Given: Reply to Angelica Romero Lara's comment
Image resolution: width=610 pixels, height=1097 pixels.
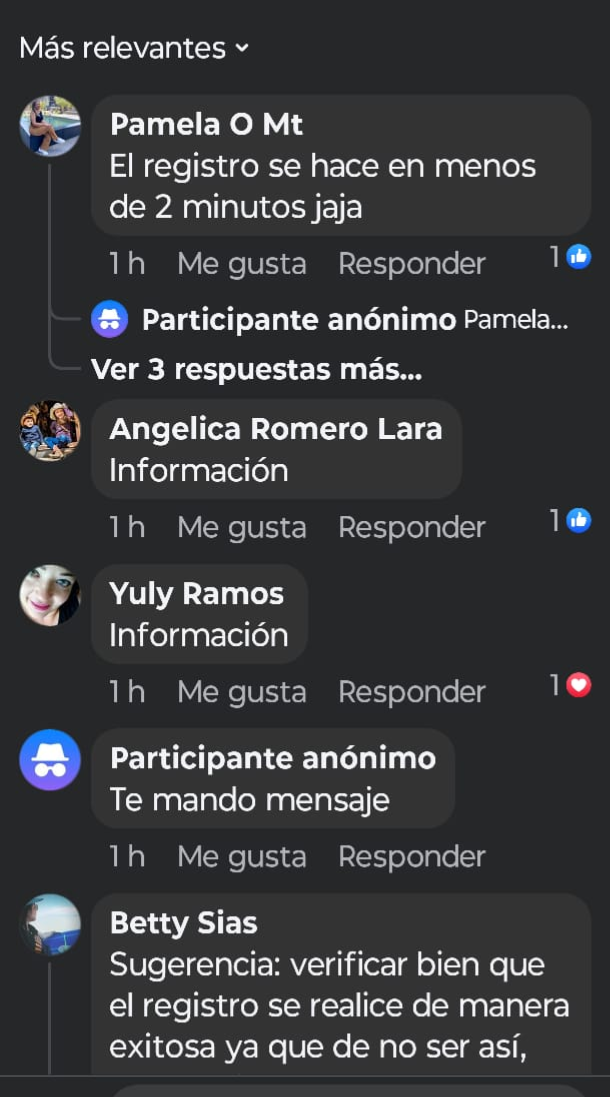Looking at the screenshot, I should (x=411, y=527).
